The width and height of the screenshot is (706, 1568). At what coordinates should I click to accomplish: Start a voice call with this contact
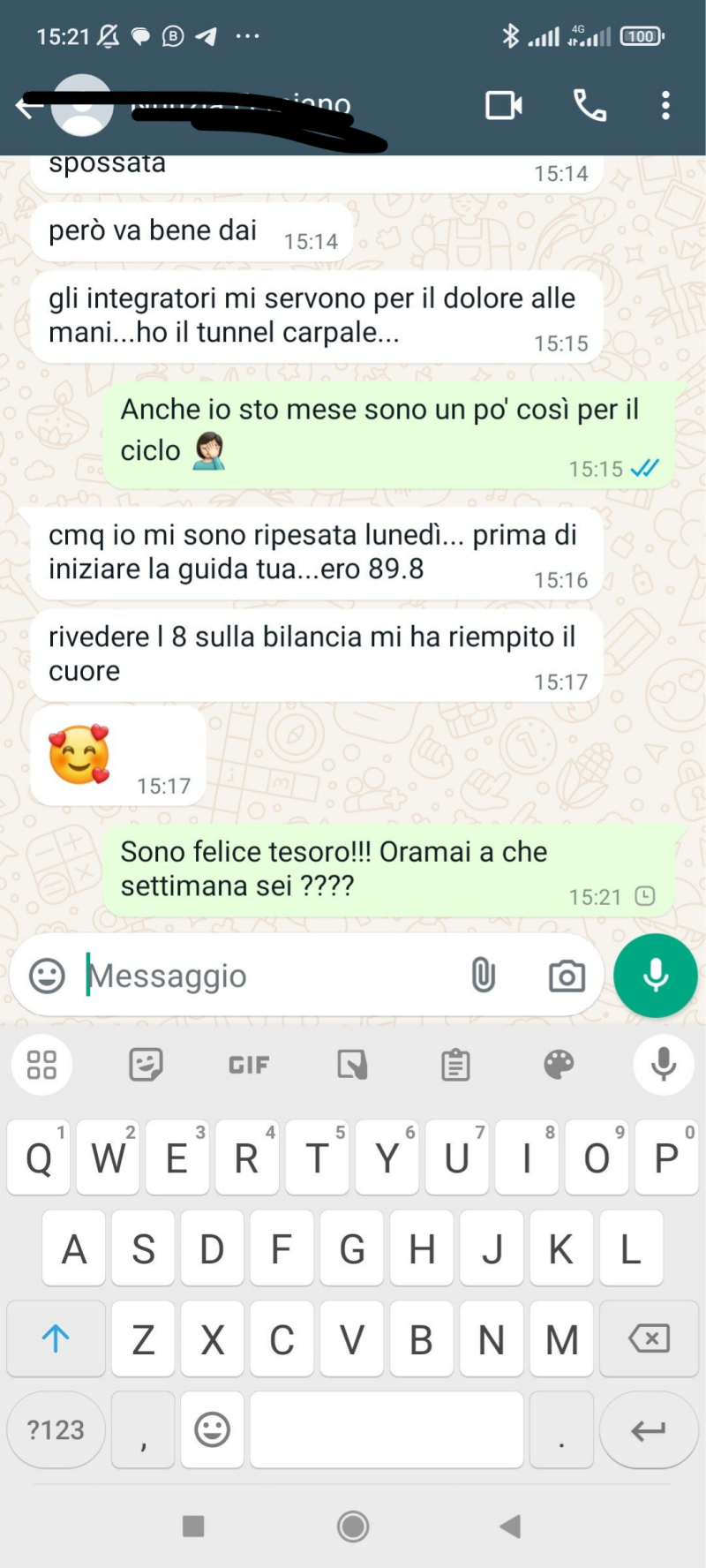[590, 106]
